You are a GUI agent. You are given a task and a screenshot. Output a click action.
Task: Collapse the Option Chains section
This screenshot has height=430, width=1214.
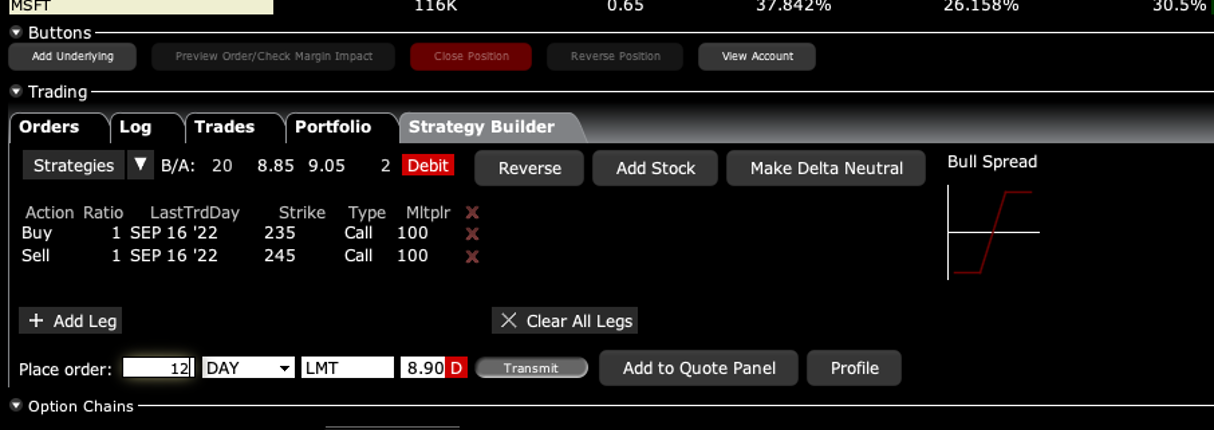point(16,406)
